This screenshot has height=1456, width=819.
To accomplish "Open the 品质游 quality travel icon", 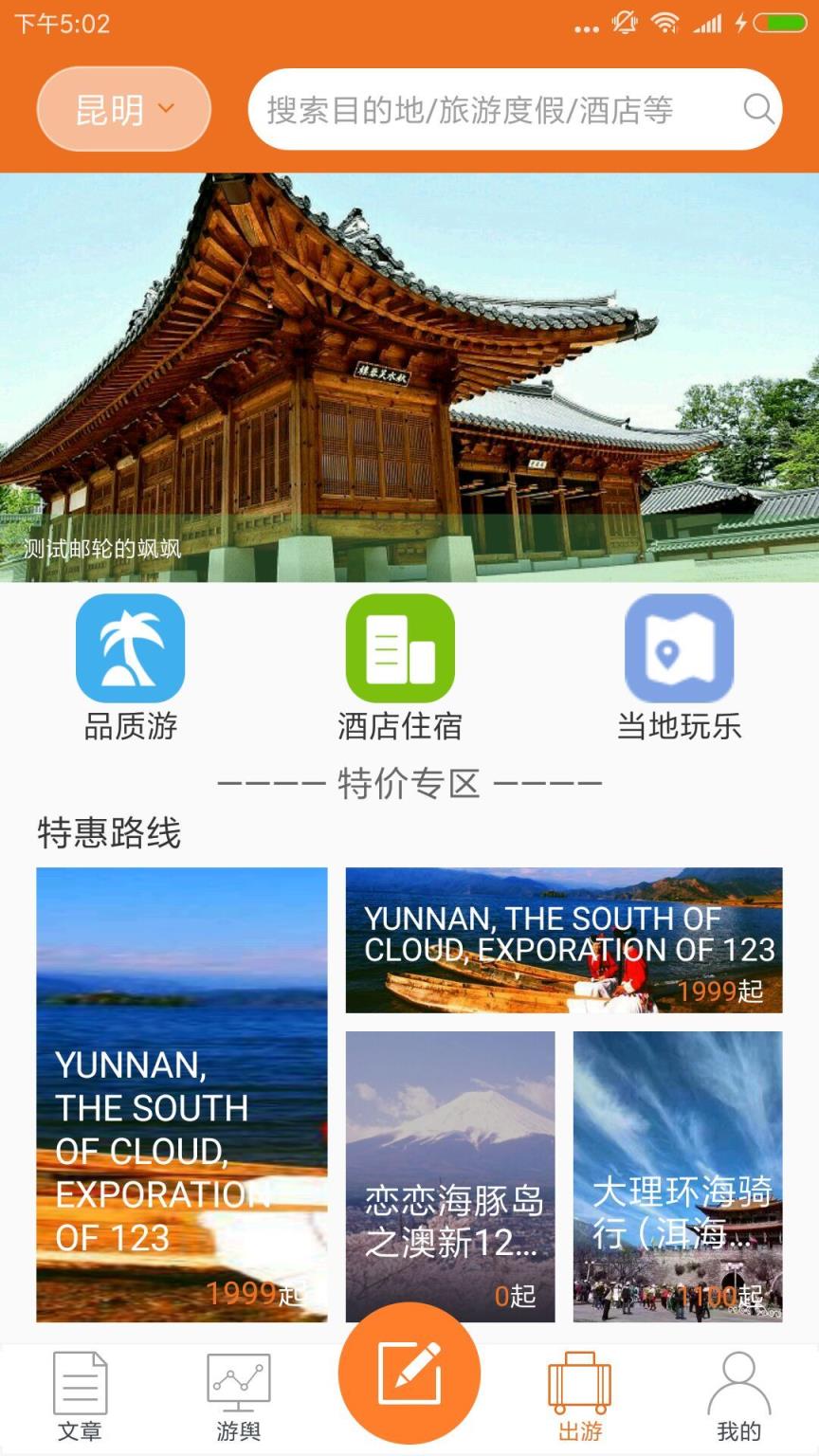I will pyautogui.click(x=130, y=649).
